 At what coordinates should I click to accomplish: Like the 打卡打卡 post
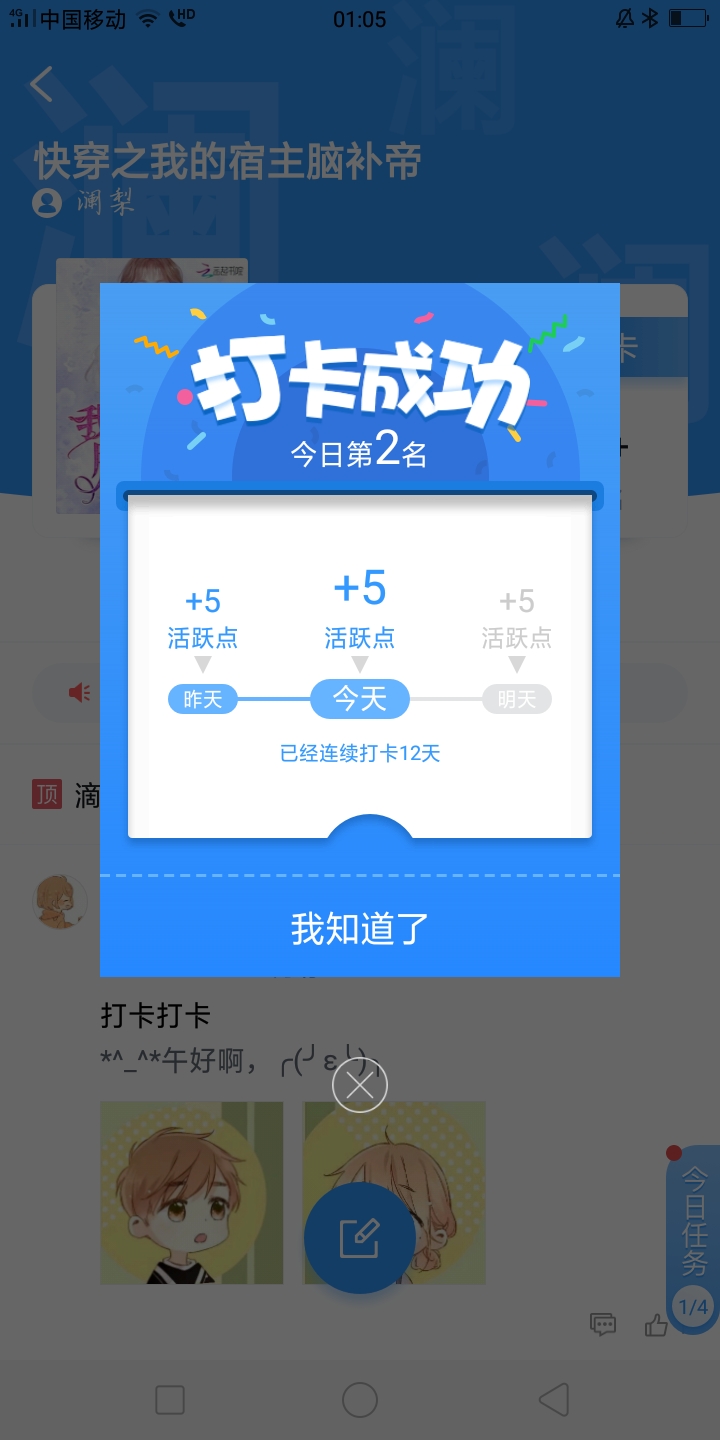click(x=656, y=1325)
